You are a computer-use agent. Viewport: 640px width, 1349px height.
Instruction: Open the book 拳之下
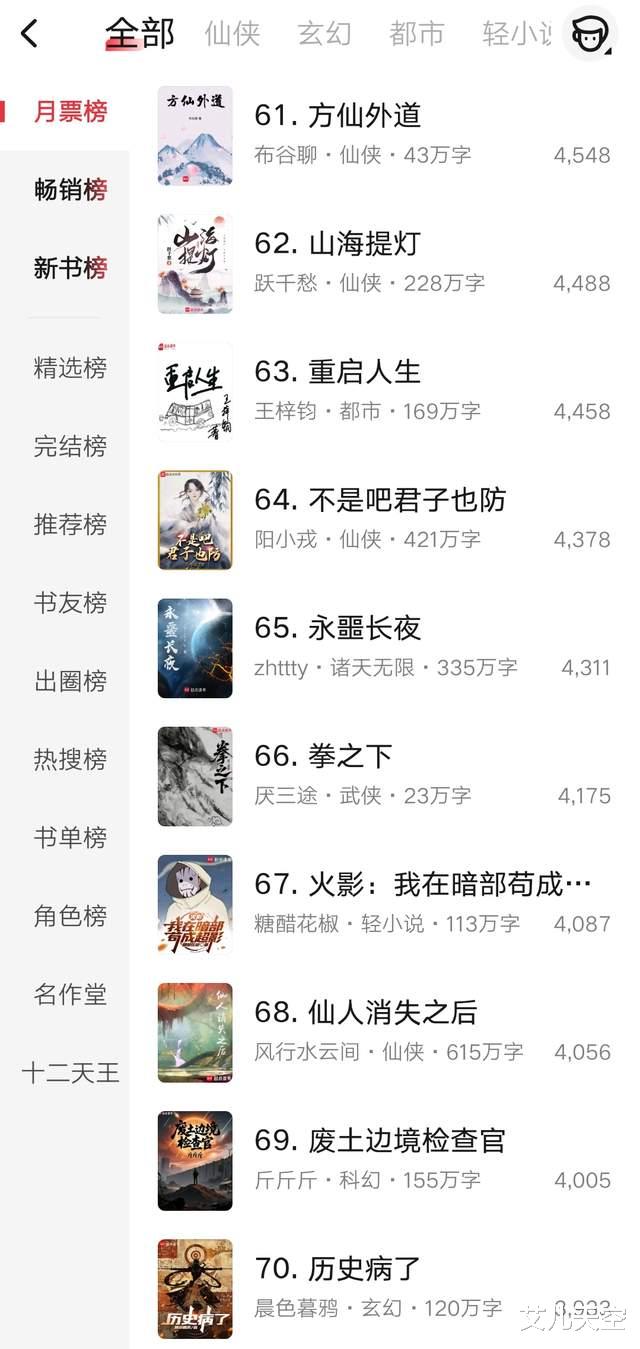[x=323, y=756]
